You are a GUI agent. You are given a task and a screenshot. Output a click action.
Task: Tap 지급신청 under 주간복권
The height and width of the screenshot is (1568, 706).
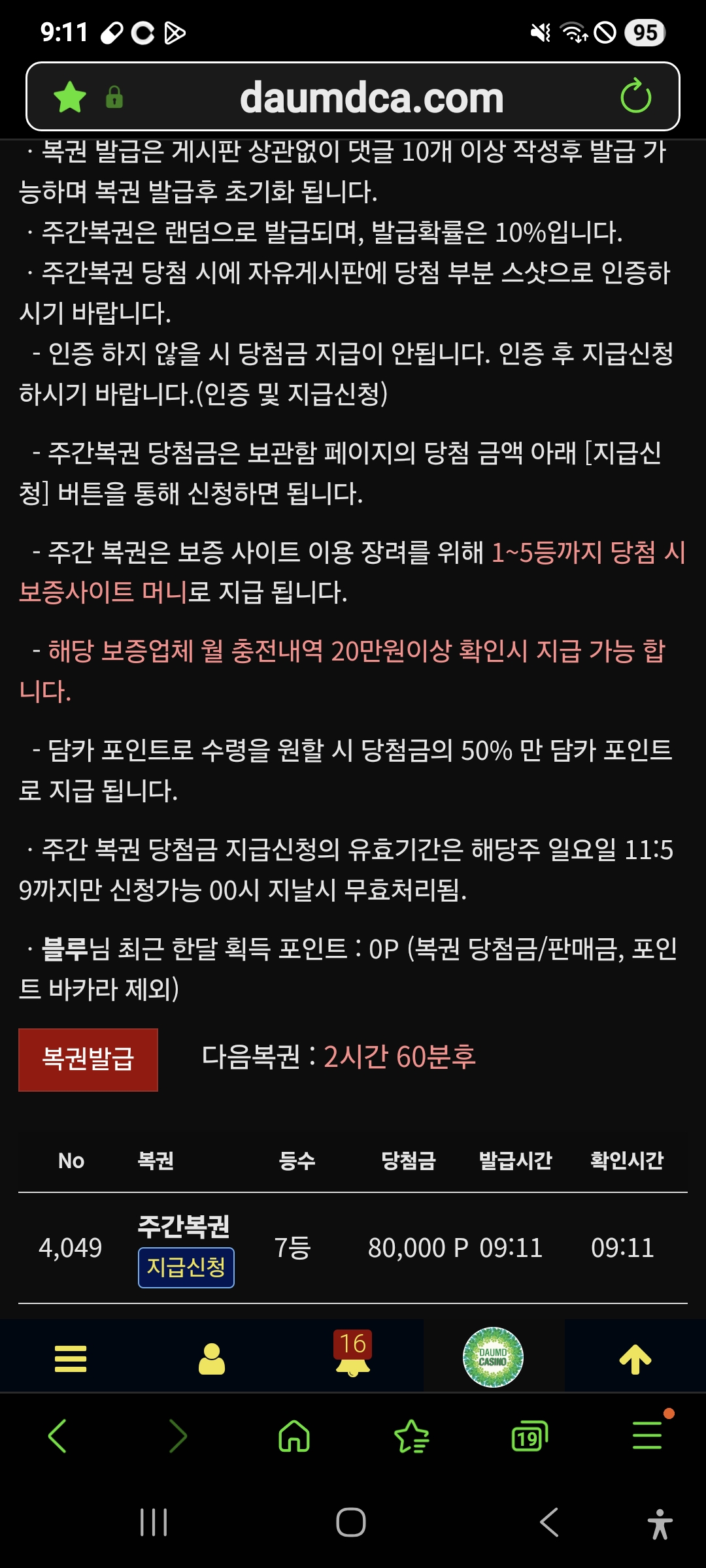186,1267
